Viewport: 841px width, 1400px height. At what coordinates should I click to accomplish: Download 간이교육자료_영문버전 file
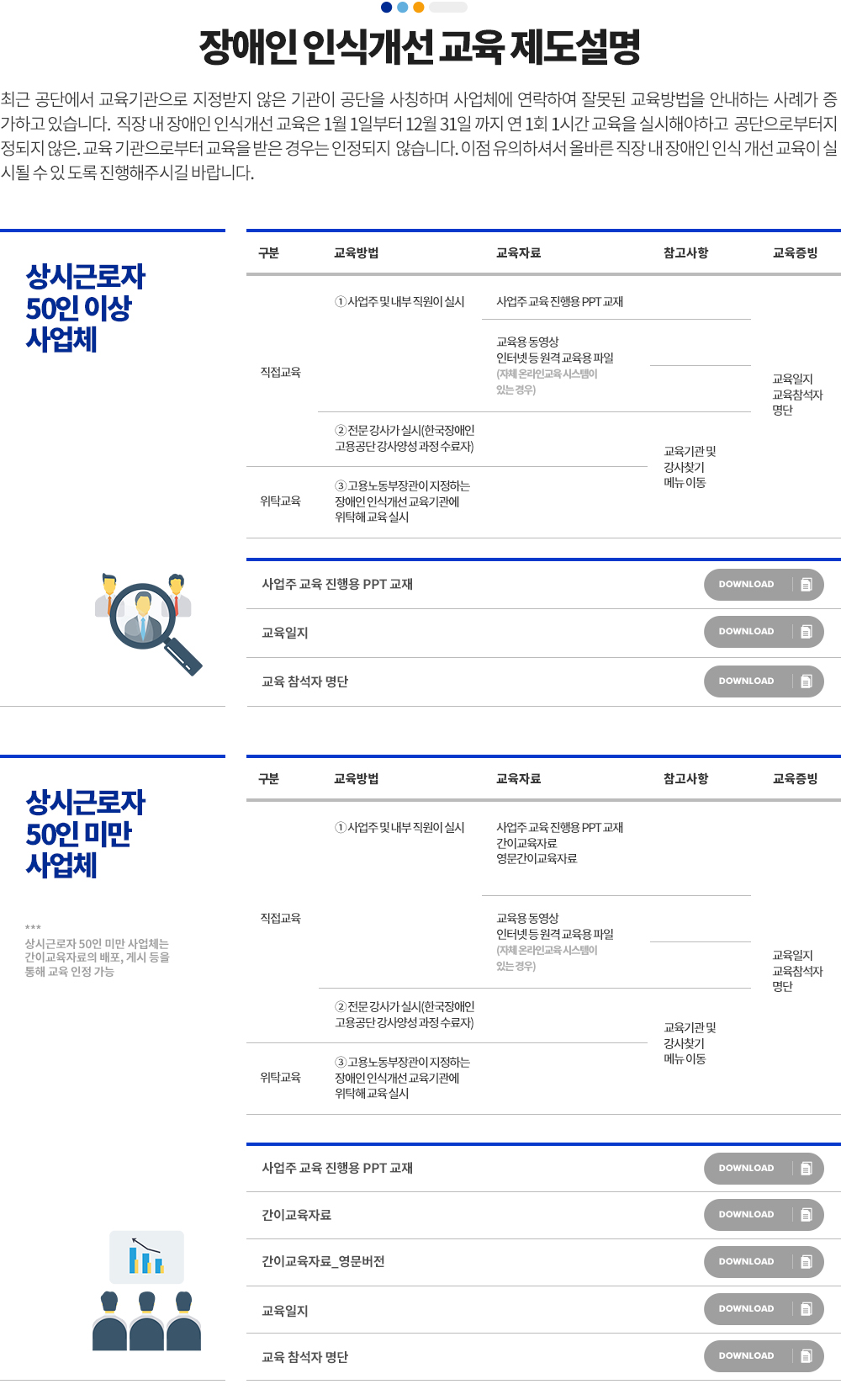point(763,1262)
